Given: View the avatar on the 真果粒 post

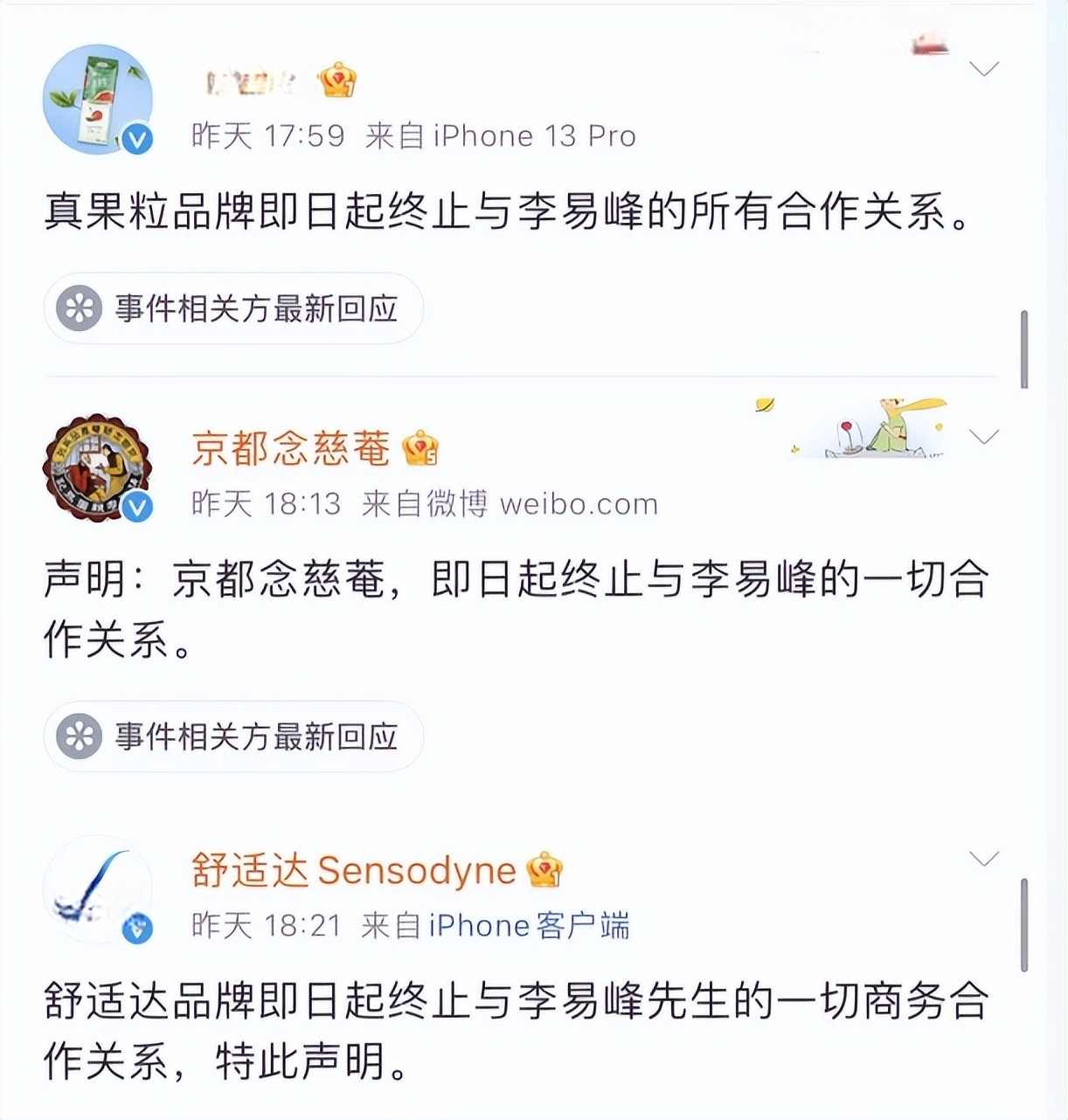Looking at the screenshot, I should [x=97, y=99].
